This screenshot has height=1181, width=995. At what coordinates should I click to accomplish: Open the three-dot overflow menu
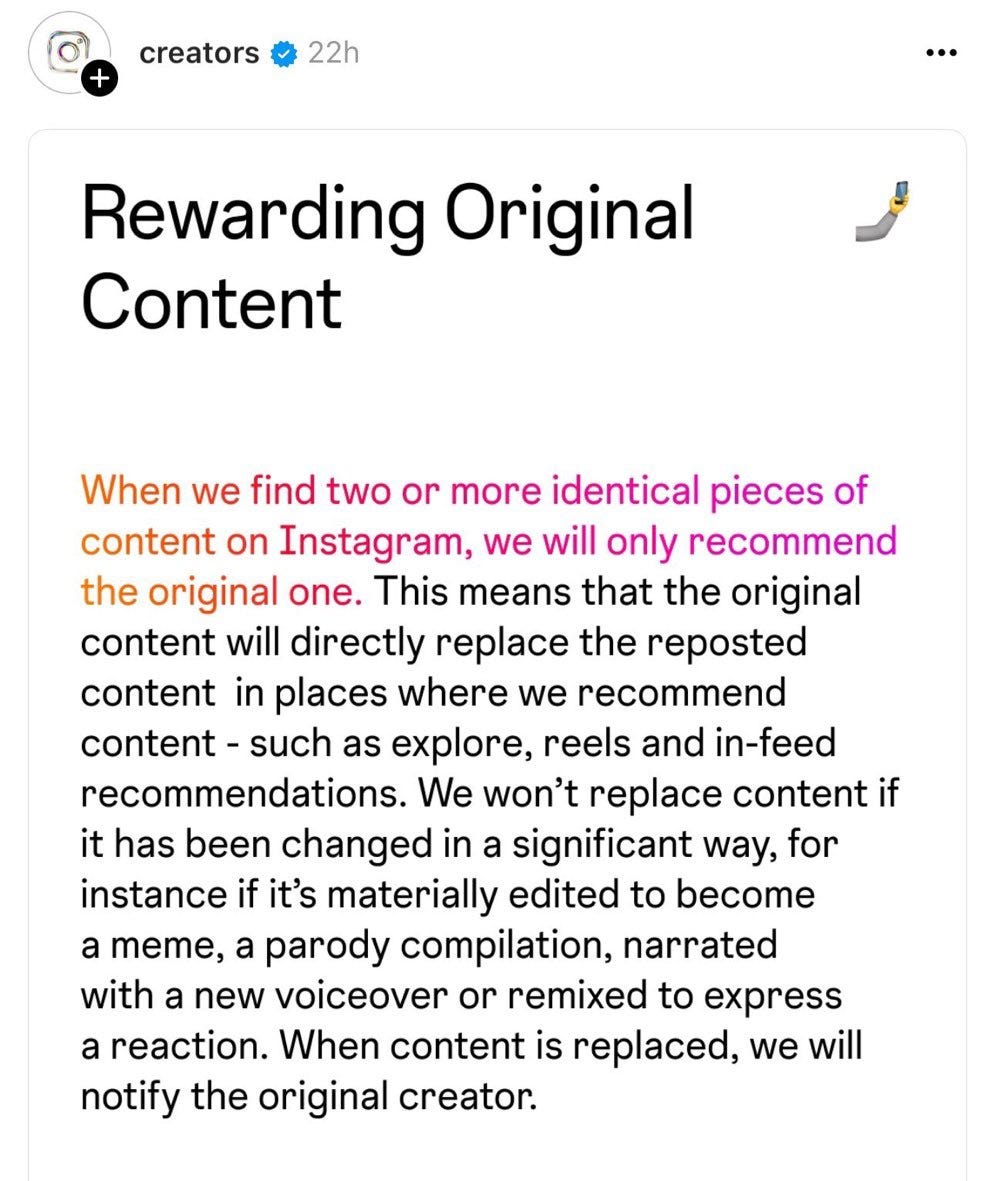941,53
